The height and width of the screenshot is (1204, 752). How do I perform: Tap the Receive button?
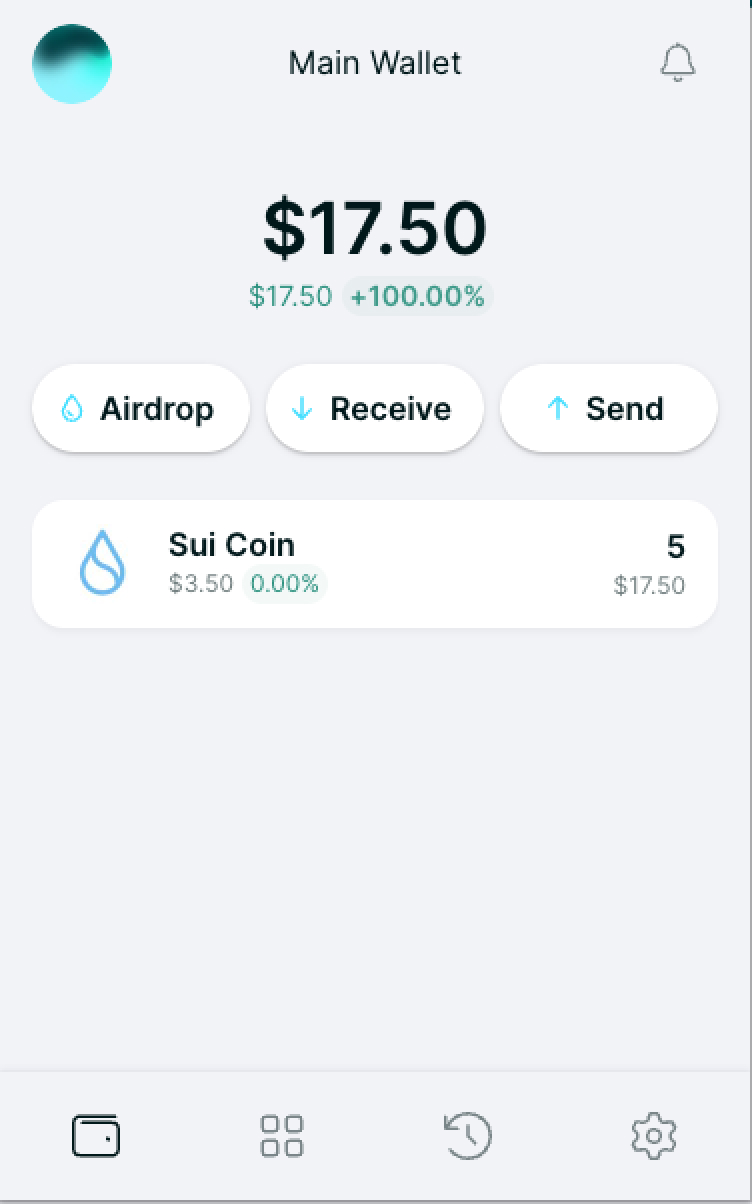(x=374, y=408)
